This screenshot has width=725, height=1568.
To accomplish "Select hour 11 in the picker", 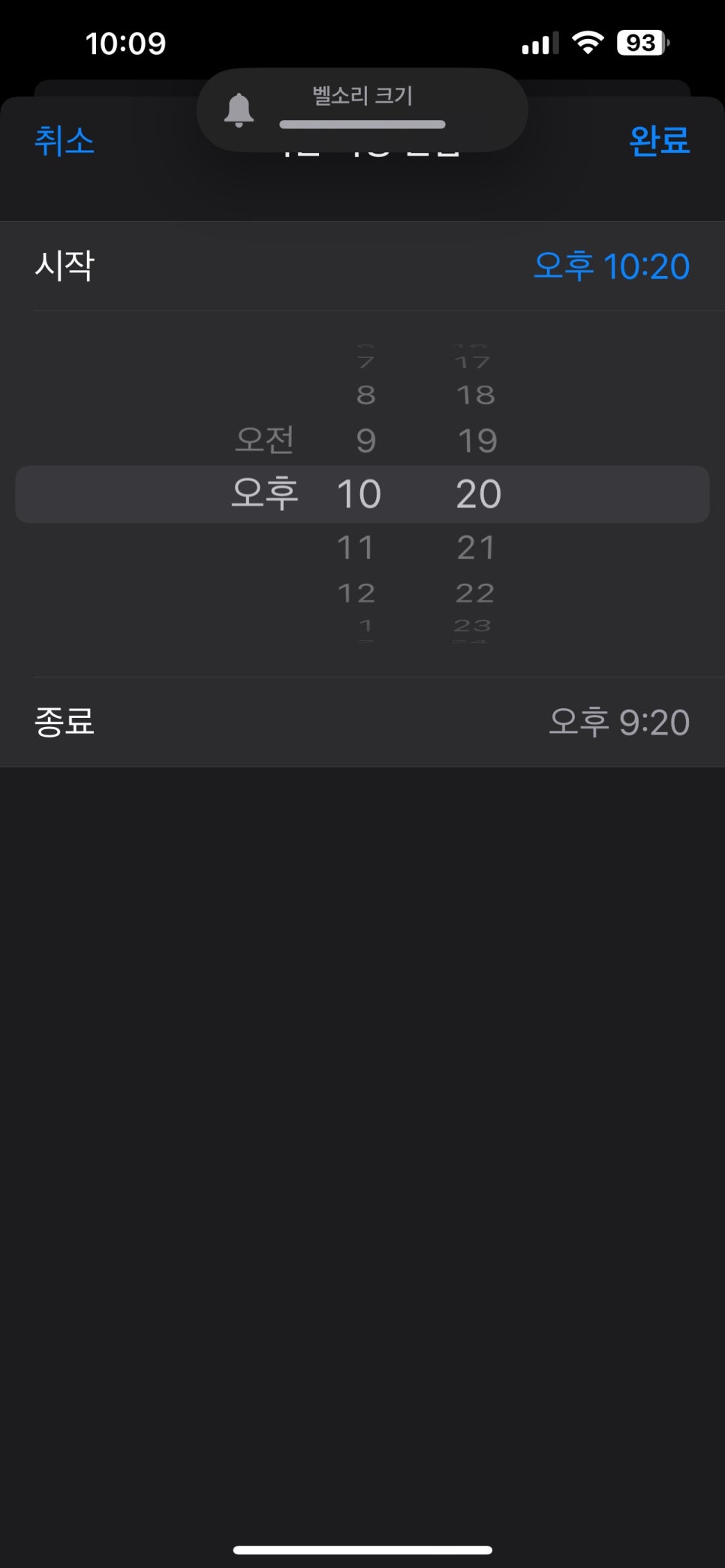I will (x=356, y=548).
